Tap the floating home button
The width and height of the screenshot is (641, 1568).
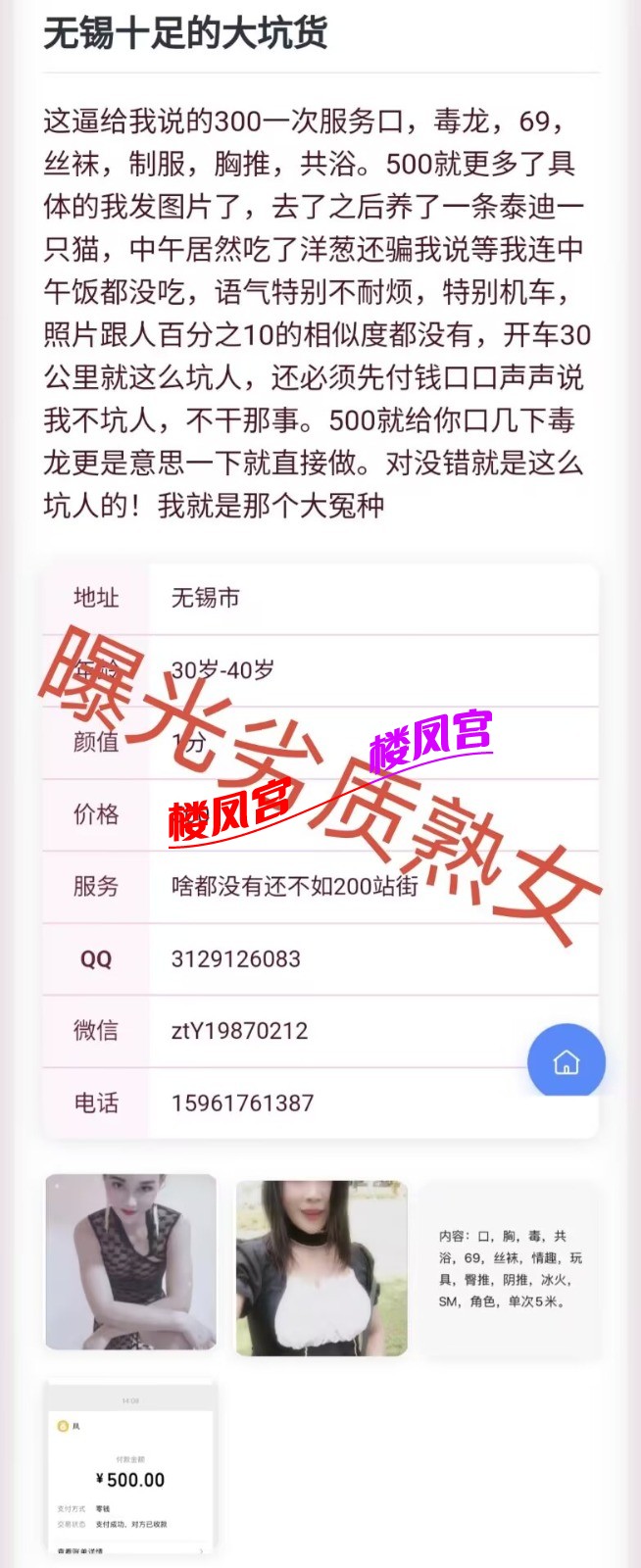pos(566,1061)
